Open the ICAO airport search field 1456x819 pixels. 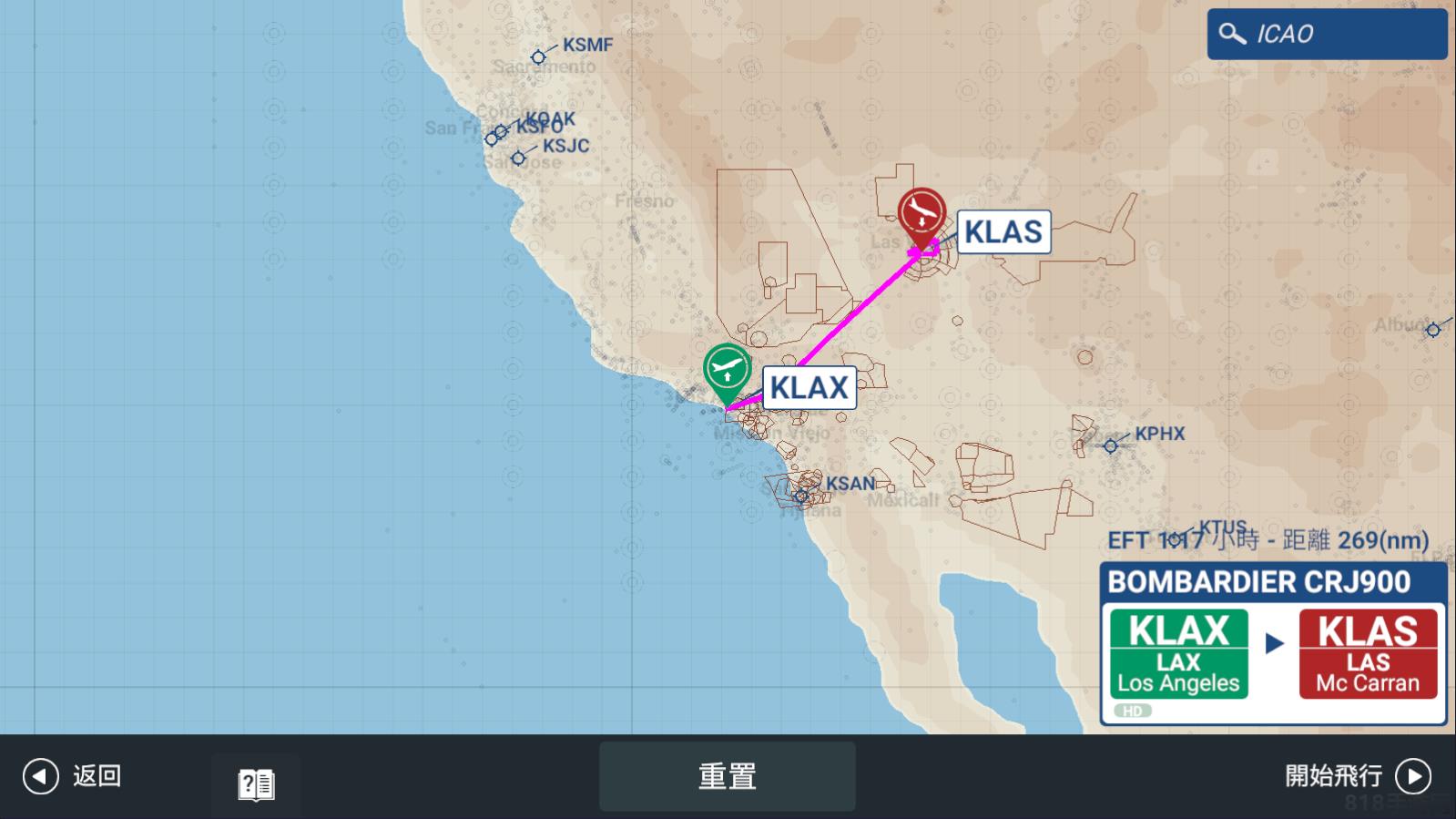(1326, 35)
